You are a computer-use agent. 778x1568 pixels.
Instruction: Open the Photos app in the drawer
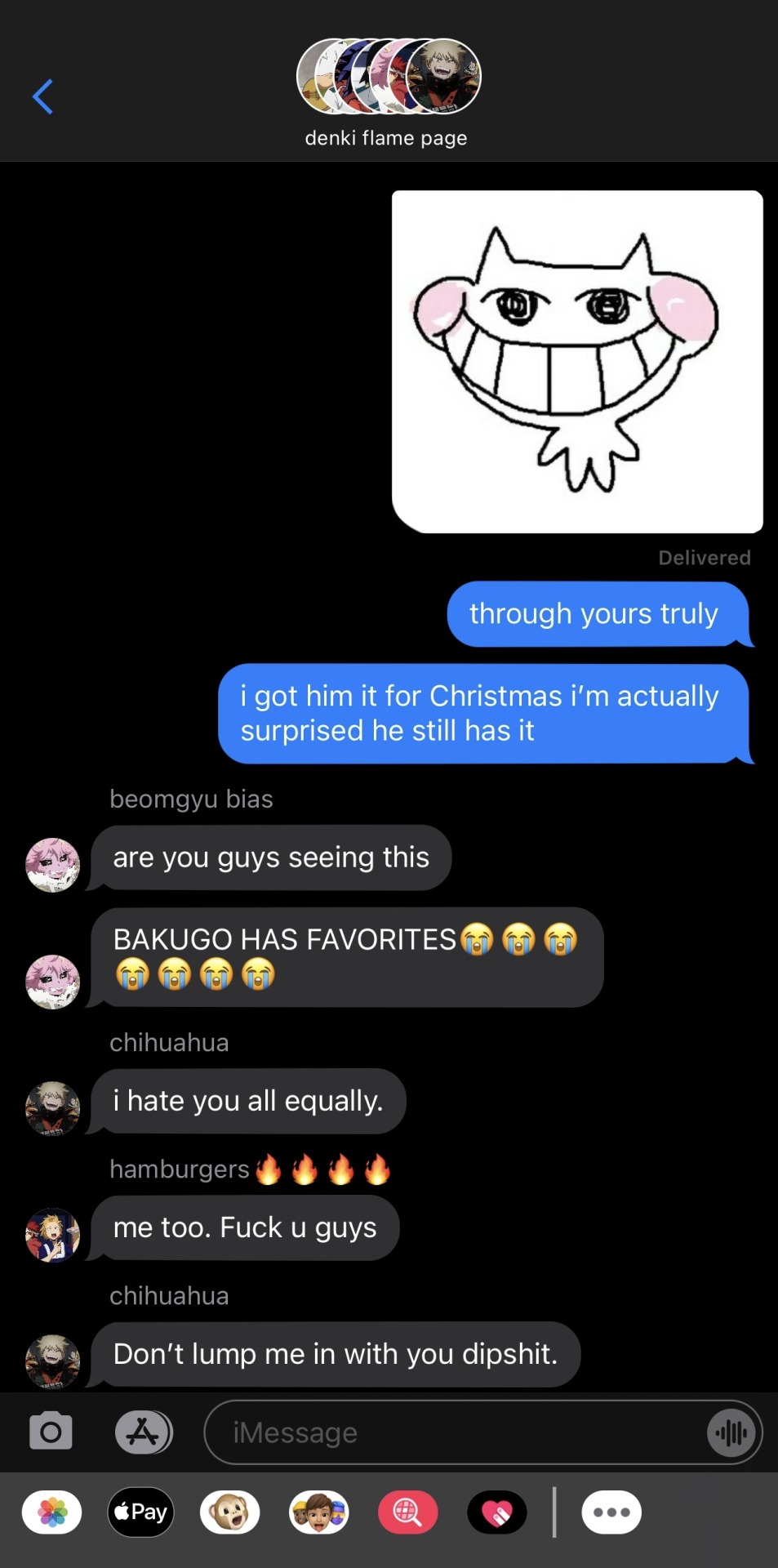(52, 1512)
